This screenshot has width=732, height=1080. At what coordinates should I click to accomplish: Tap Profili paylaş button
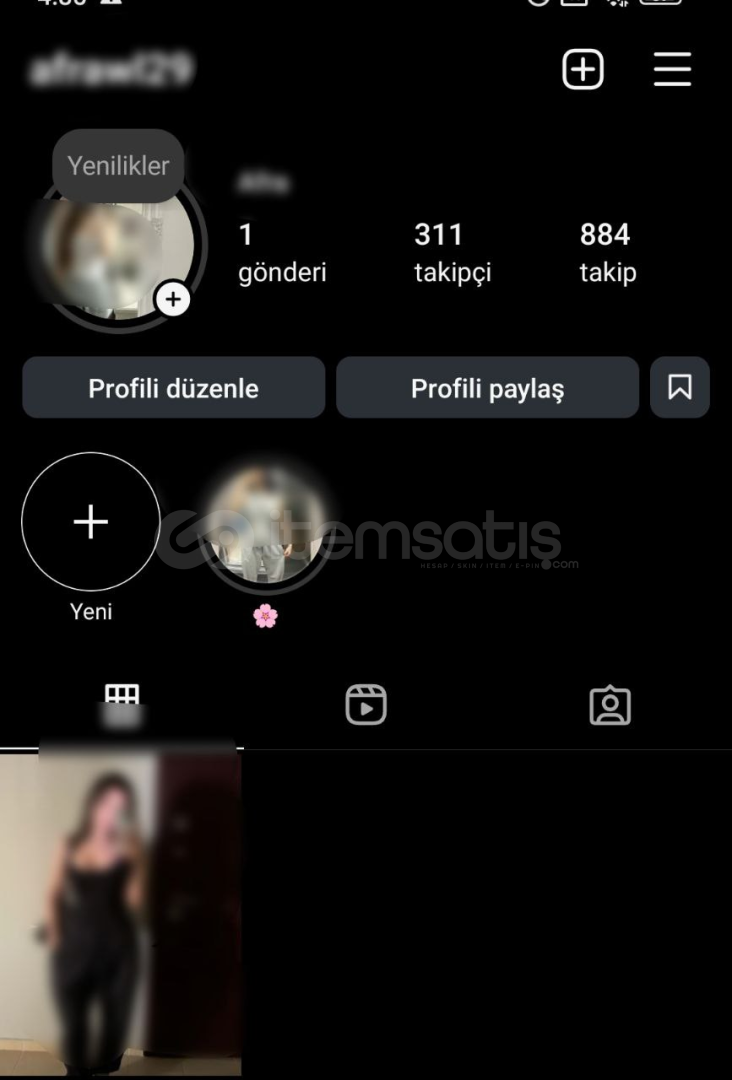487,388
